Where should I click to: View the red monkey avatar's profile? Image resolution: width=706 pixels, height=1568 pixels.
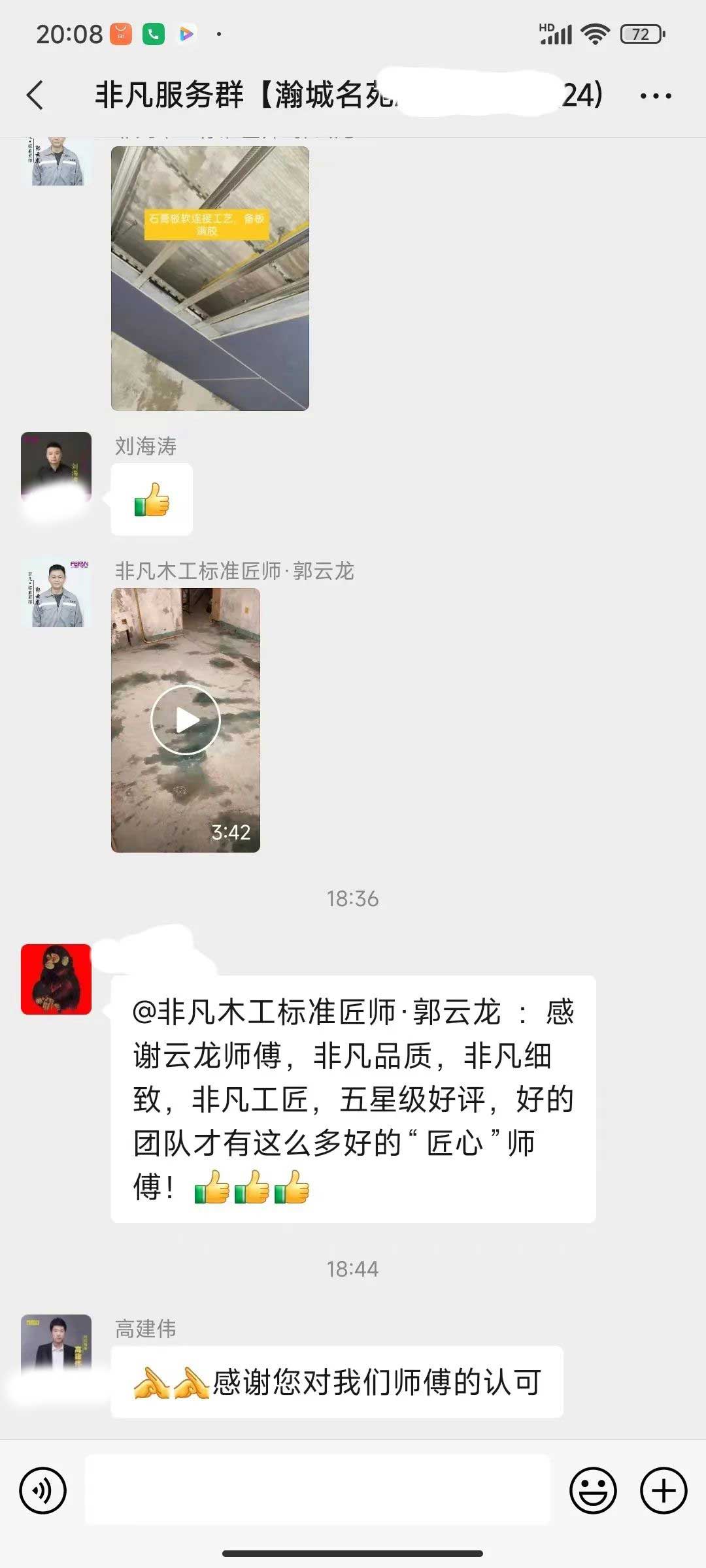pyautogui.click(x=56, y=979)
